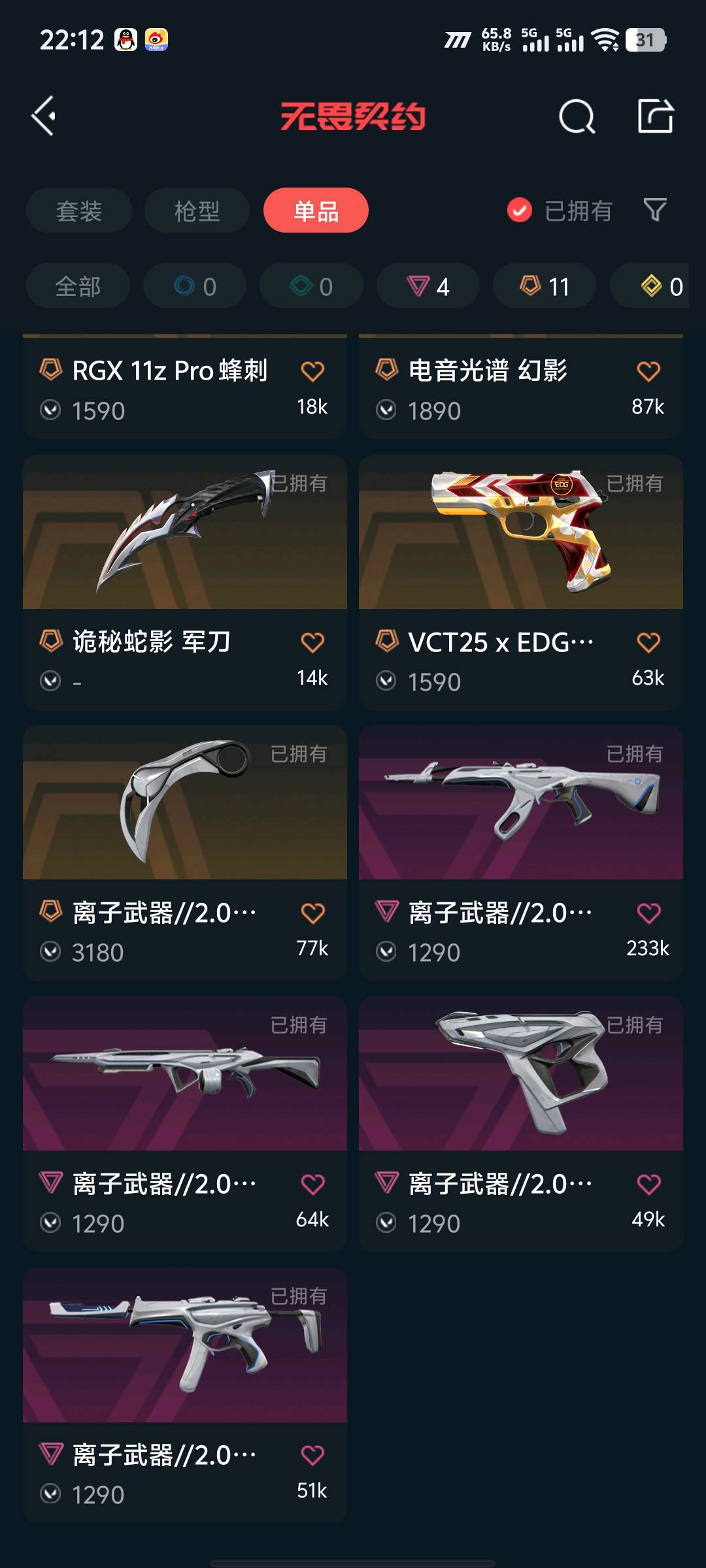Image resolution: width=706 pixels, height=1568 pixels.
Task: Open the funnel filter options
Action: click(x=655, y=210)
